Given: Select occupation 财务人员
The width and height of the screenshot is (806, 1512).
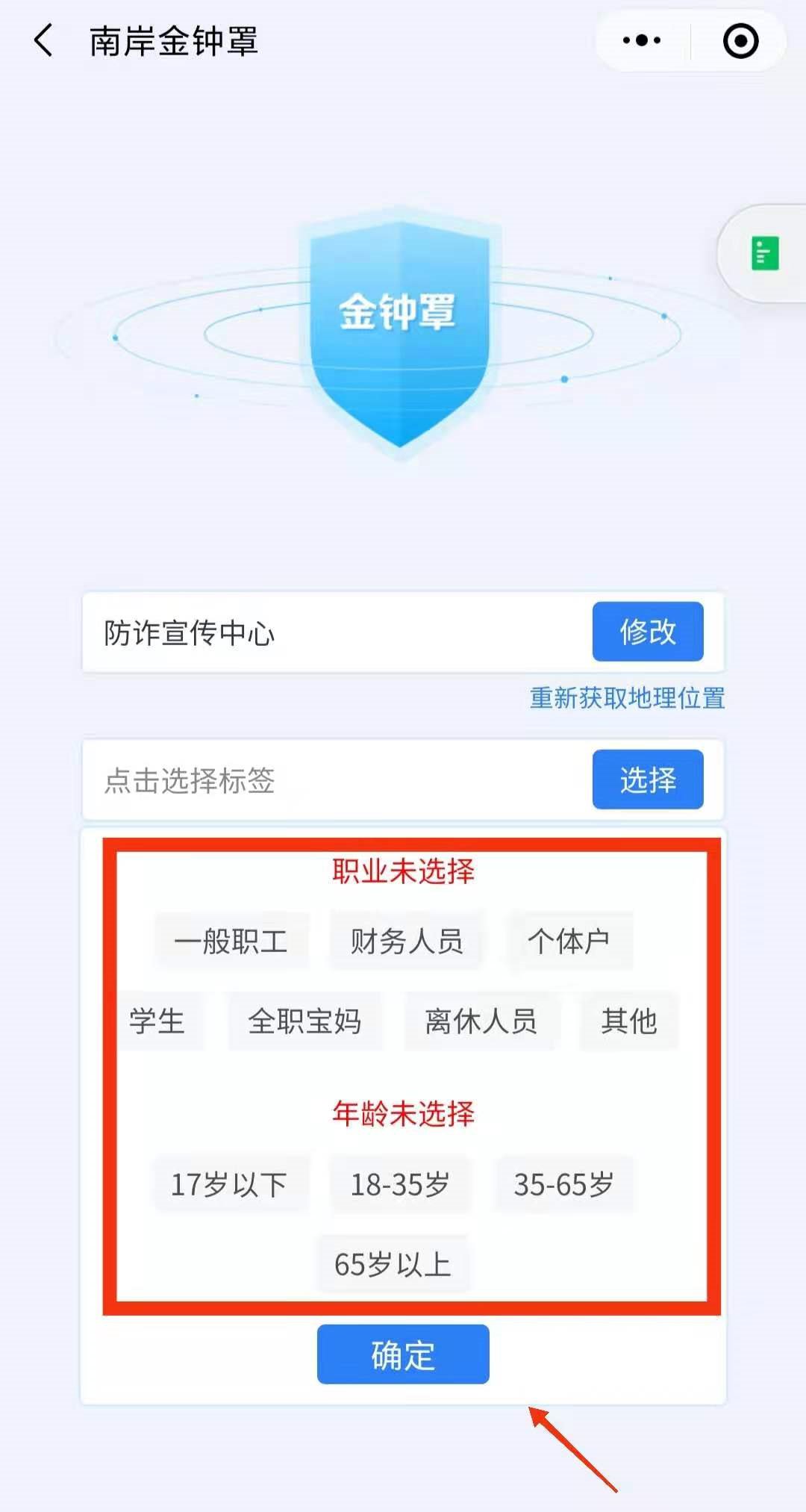Looking at the screenshot, I should (407, 941).
